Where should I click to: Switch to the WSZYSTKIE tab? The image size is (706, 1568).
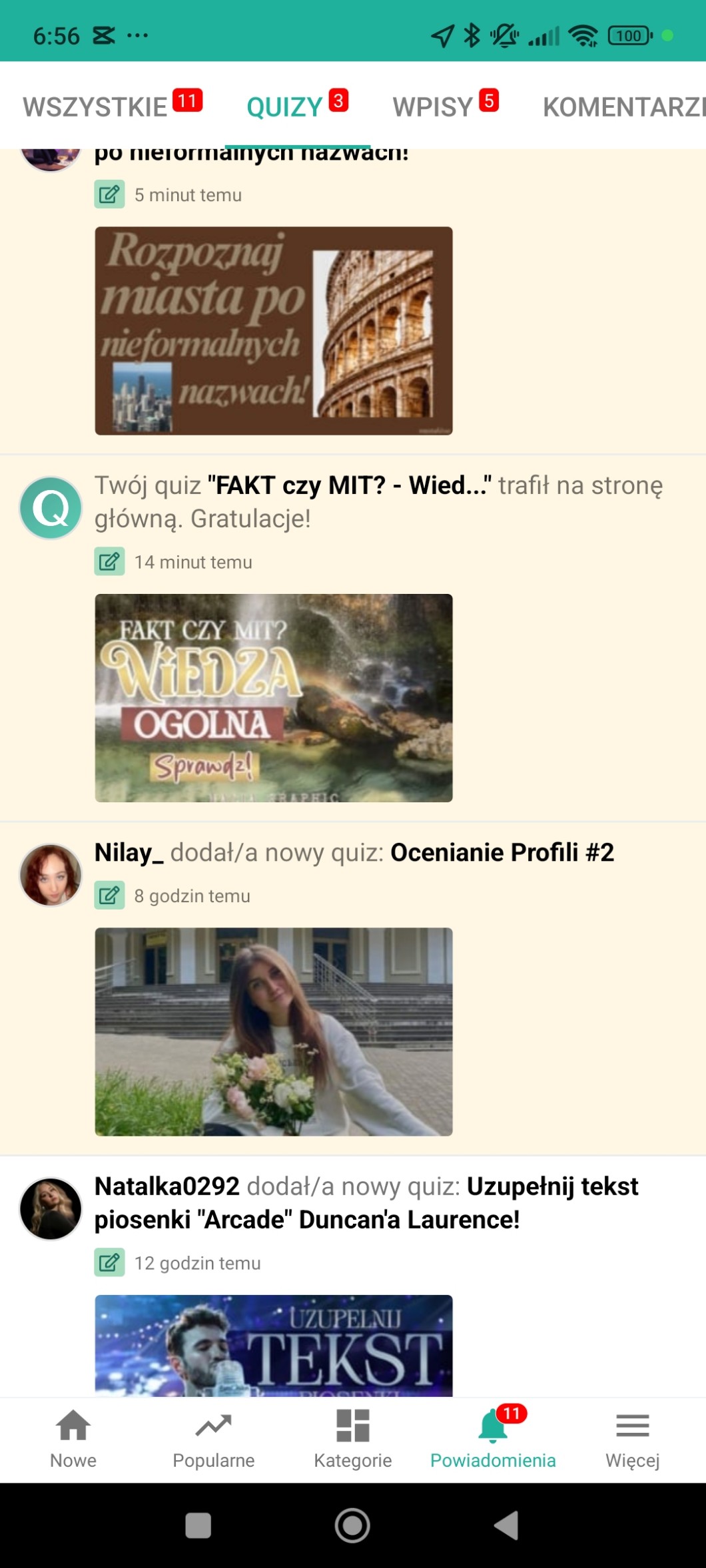pos(96,107)
